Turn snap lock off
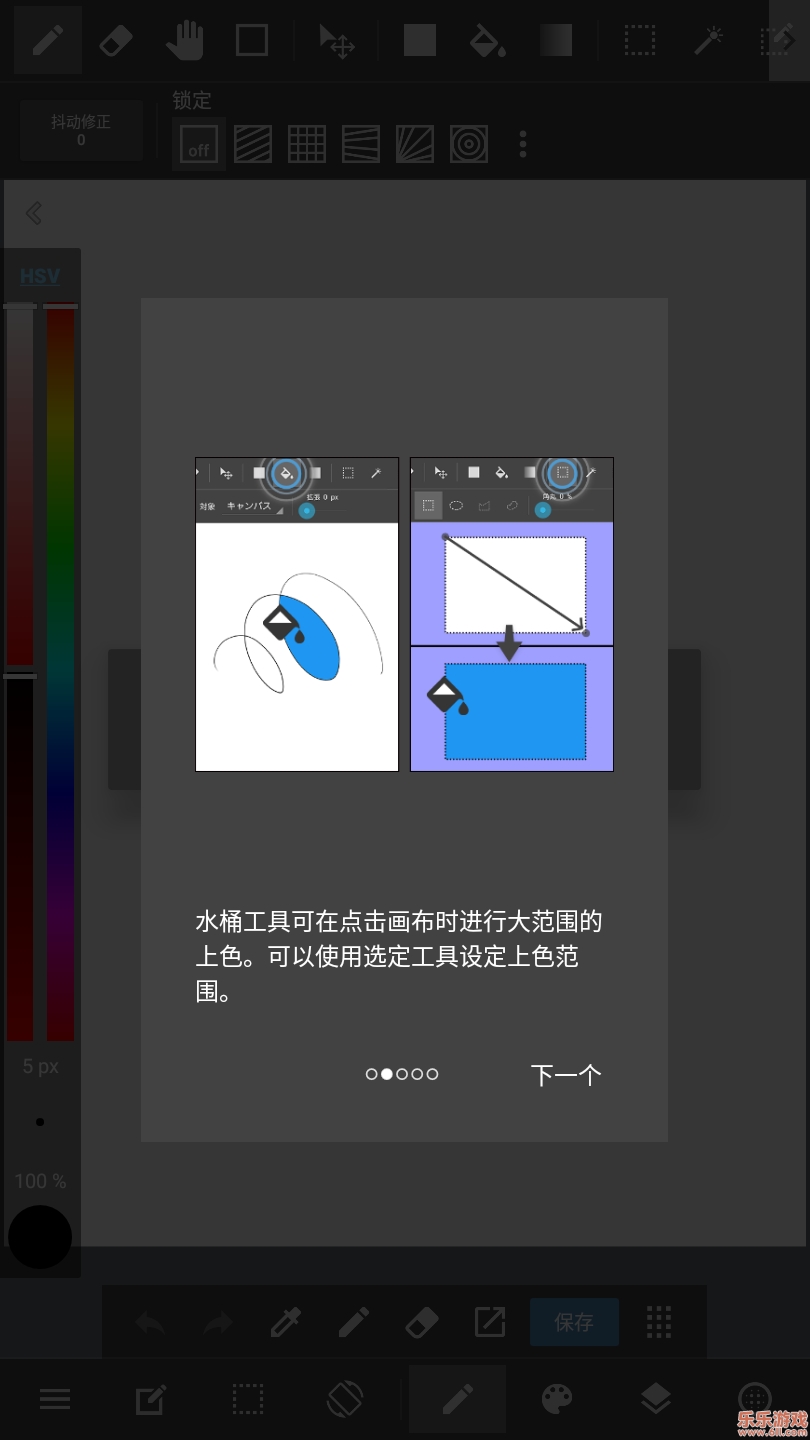 pos(198,144)
